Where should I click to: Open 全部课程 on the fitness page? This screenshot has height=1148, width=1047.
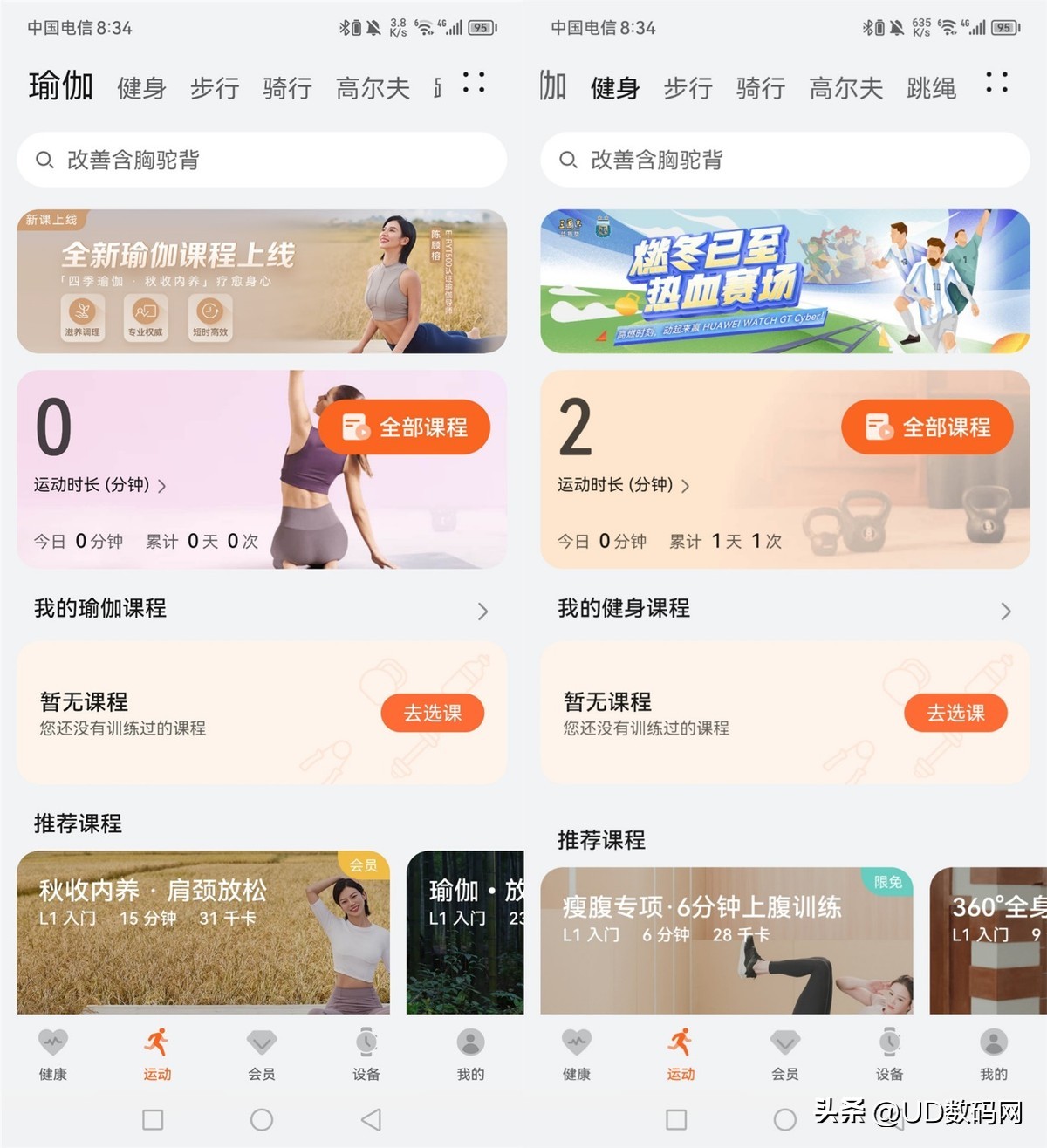point(927,427)
